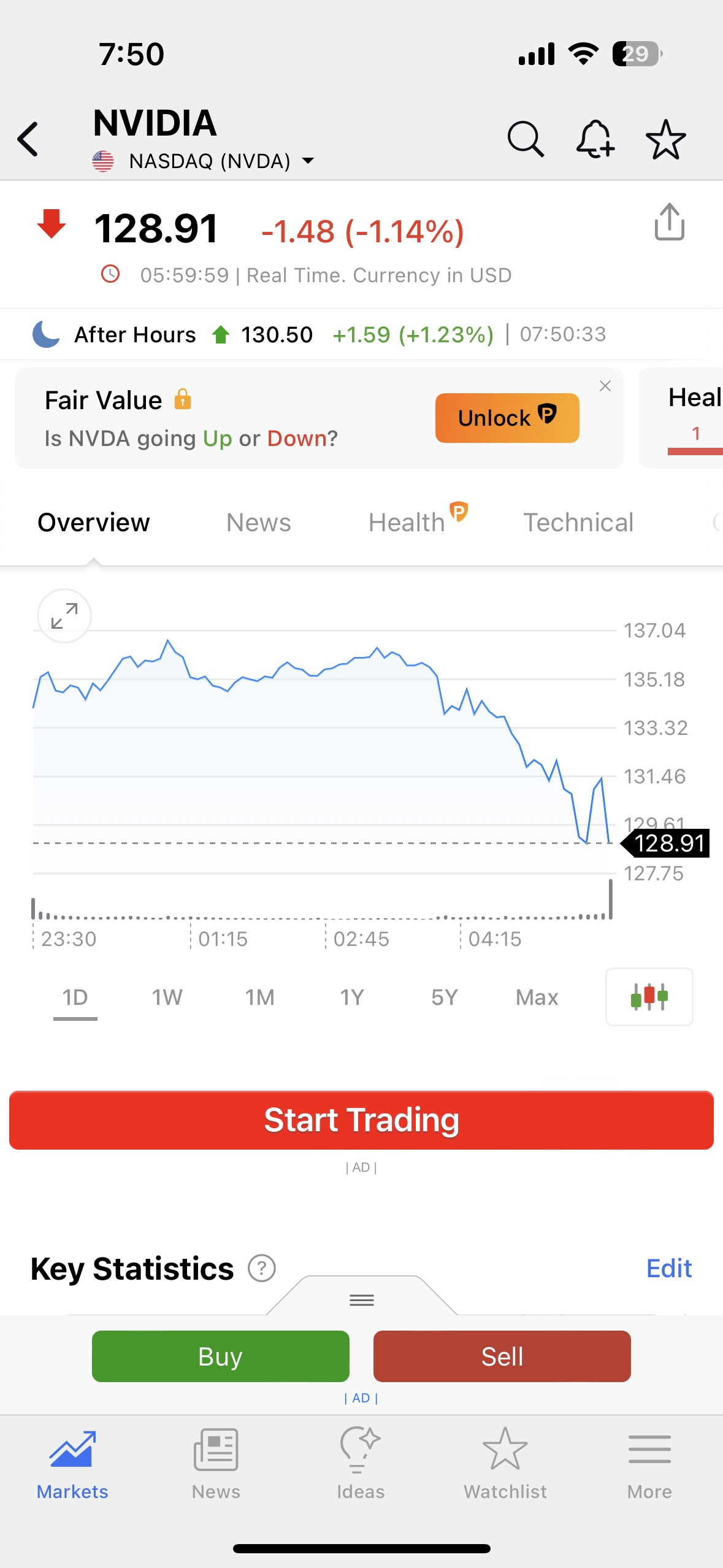723x1568 pixels.
Task: Switch to the Technical tab
Action: tap(578, 523)
